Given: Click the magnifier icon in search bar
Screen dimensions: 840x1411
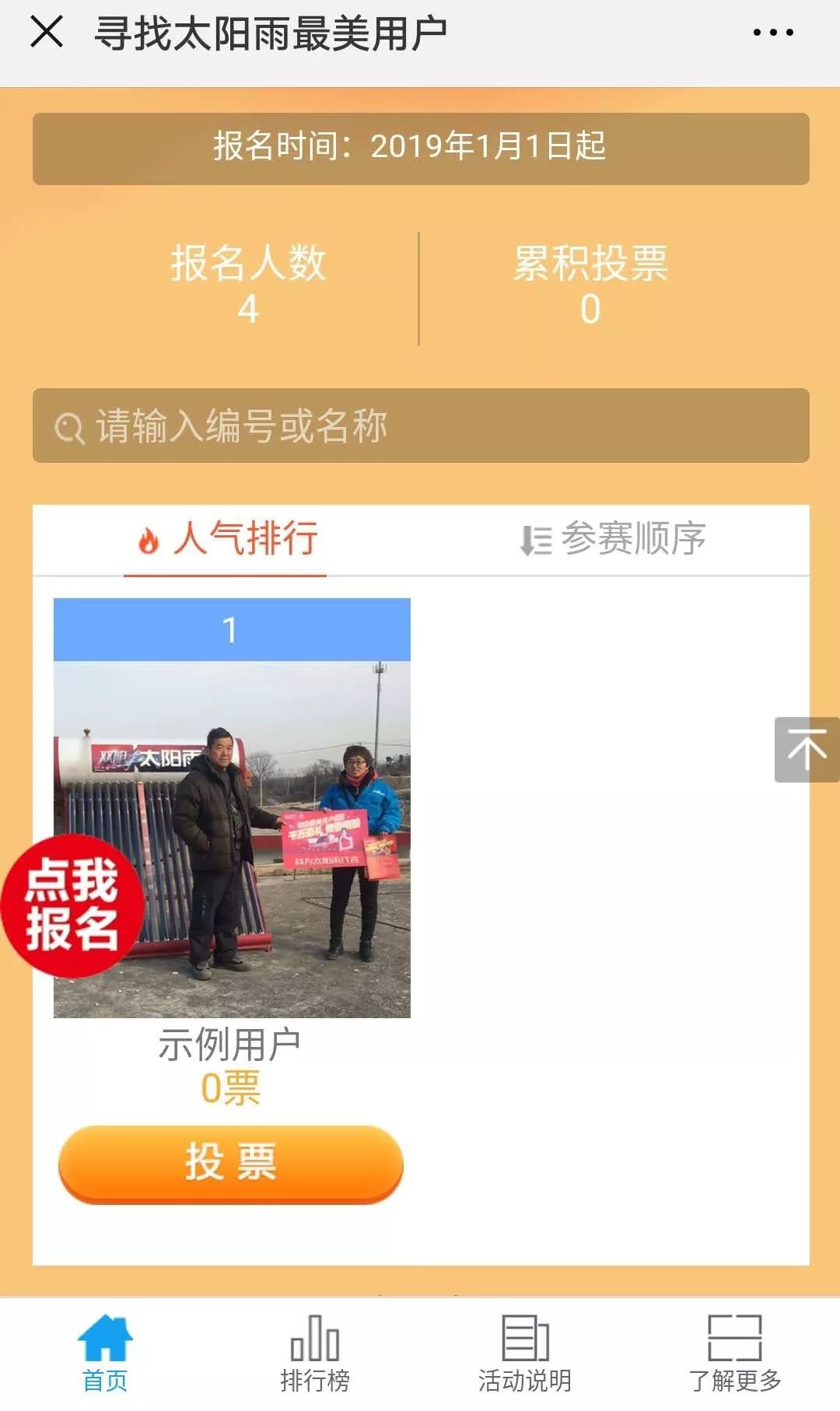Looking at the screenshot, I should [69, 425].
